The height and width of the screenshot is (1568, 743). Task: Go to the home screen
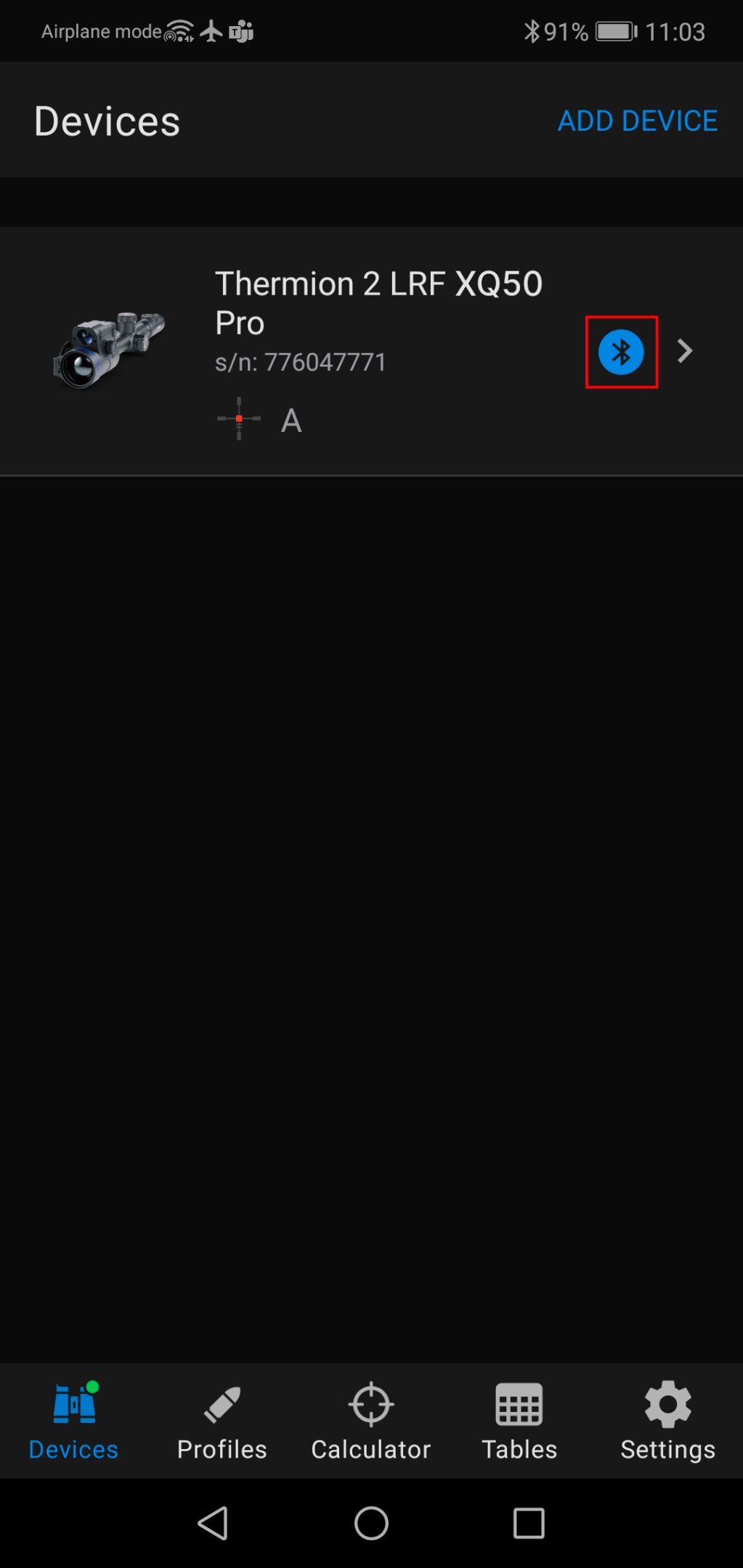(x=371, y=1523)
